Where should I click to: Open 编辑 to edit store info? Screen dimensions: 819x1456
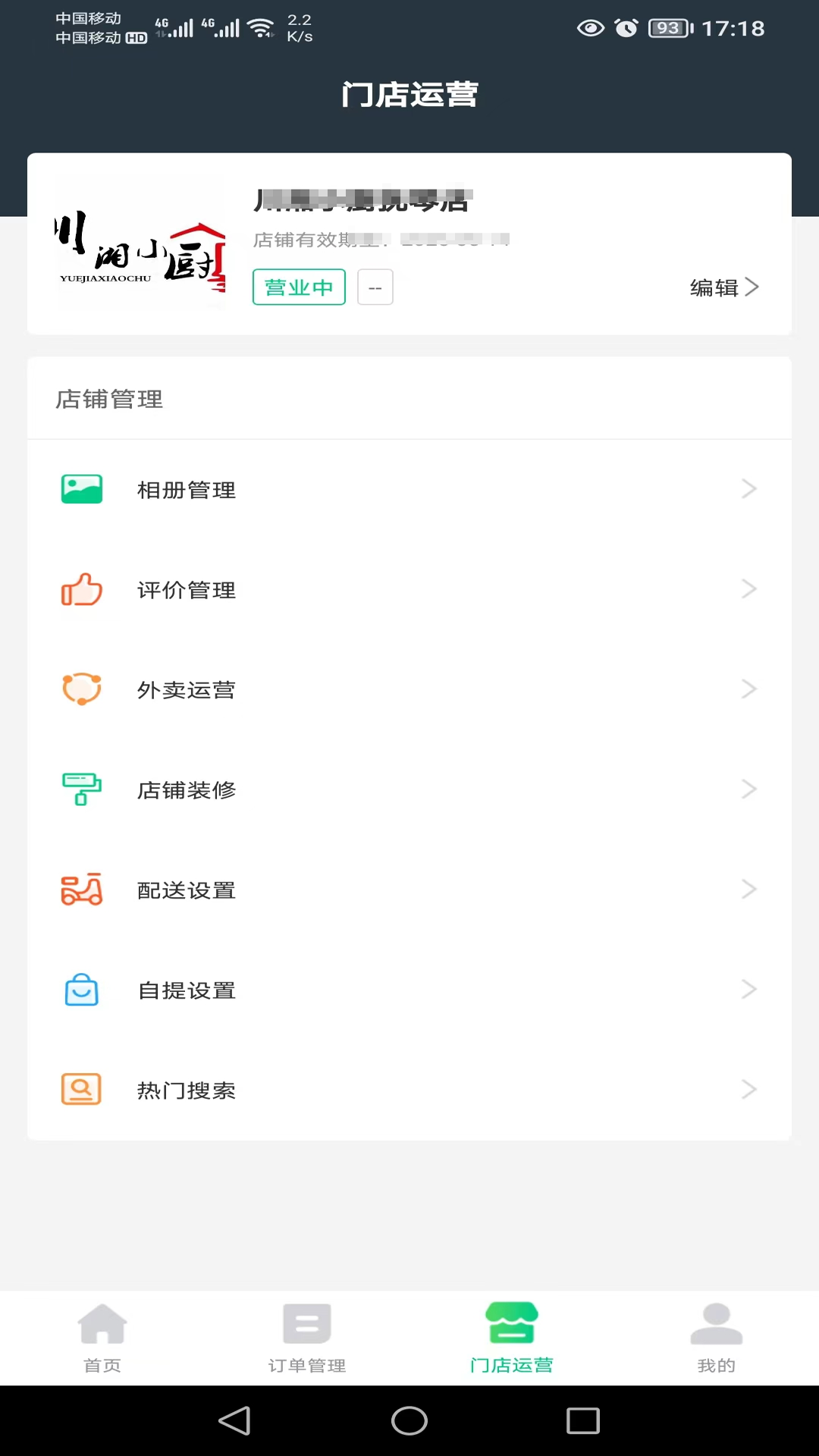723,287
